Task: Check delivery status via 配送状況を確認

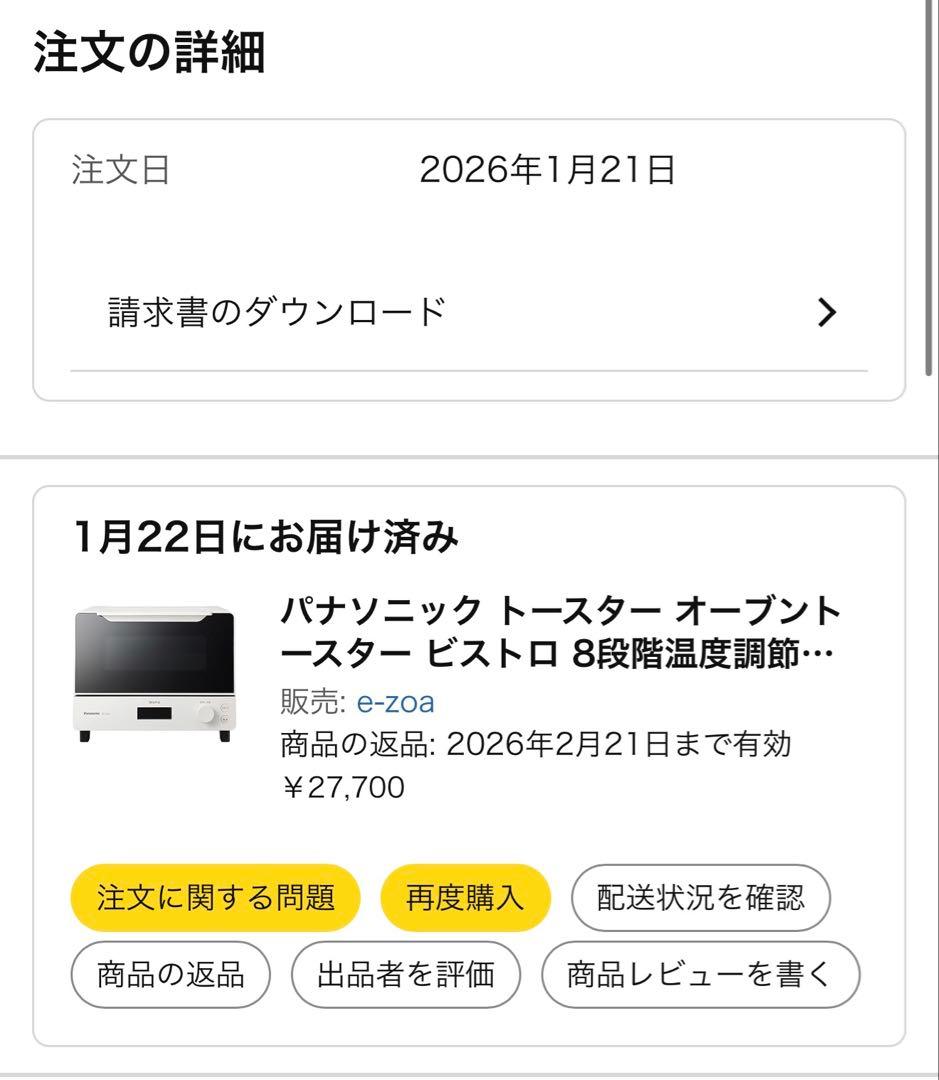Action: tap(700, 897)
